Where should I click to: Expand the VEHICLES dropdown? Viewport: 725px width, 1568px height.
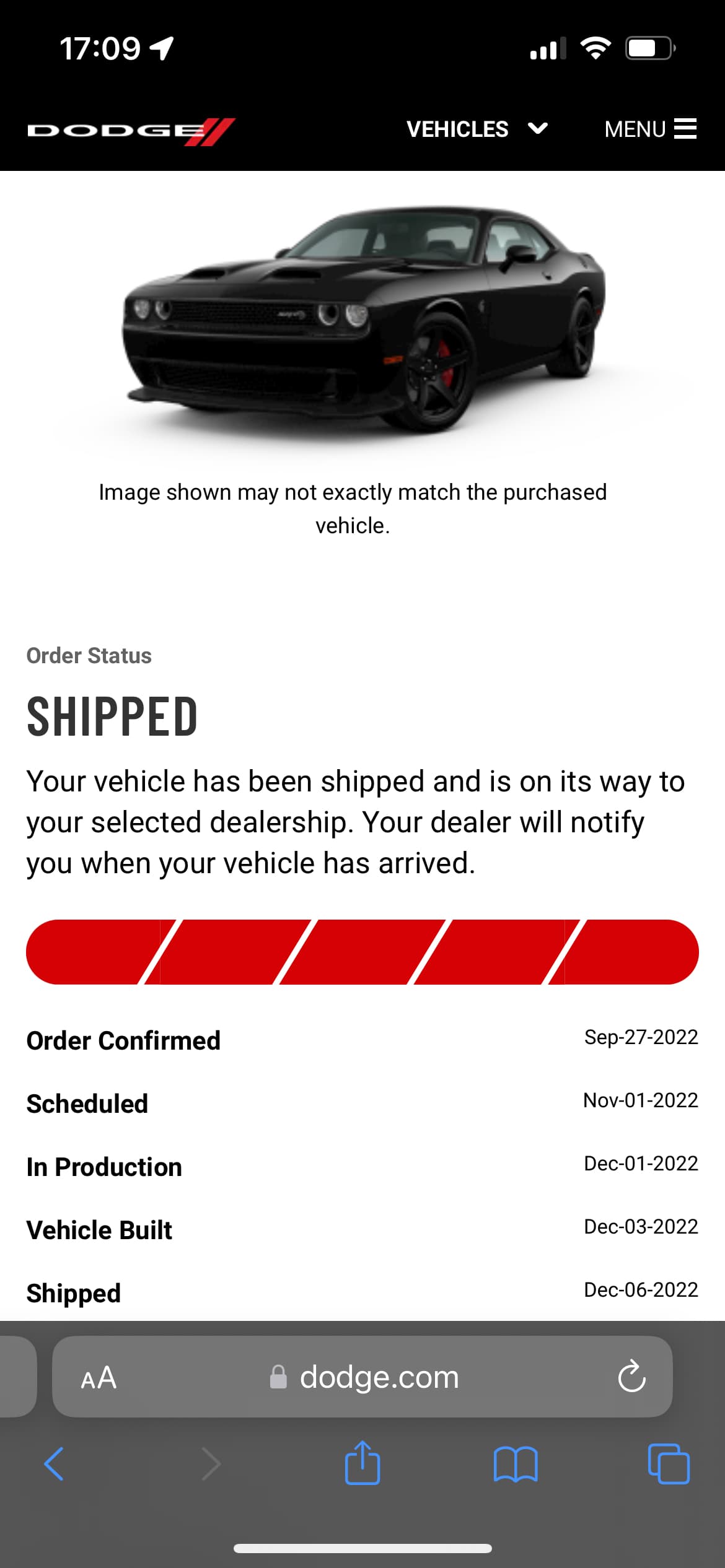coord(477,129)
